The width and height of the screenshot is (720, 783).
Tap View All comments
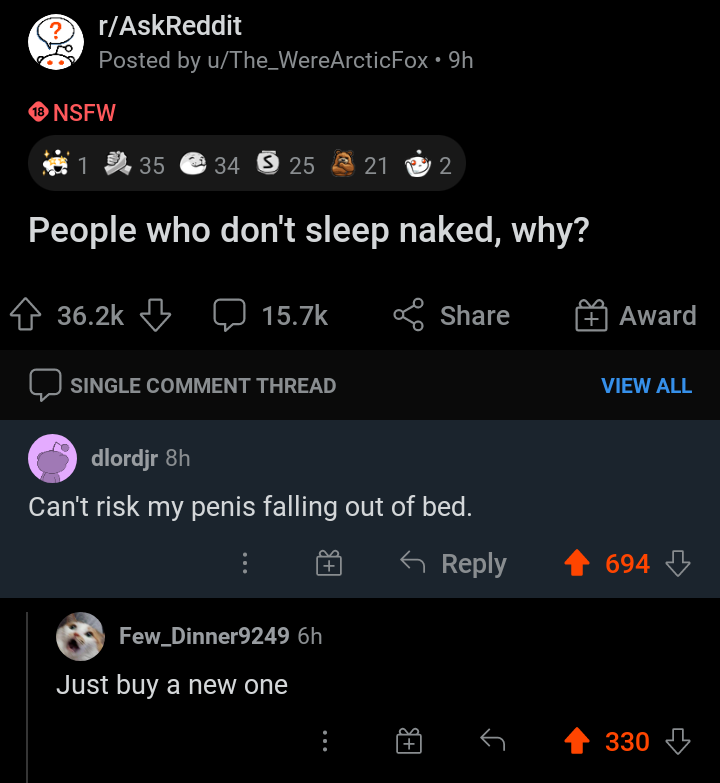[x=646, y=386]
